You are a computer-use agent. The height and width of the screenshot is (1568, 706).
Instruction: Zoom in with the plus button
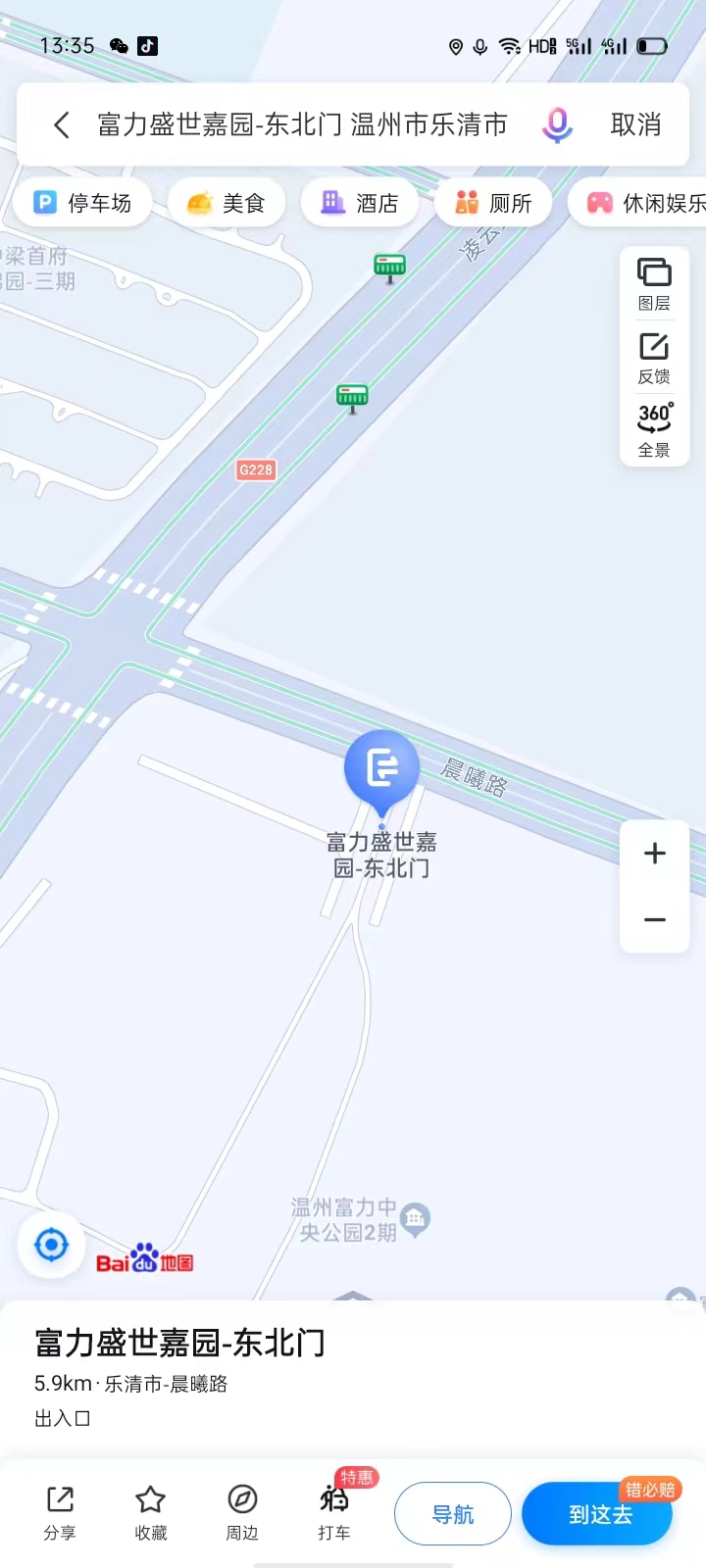click(x=655, y=854)
